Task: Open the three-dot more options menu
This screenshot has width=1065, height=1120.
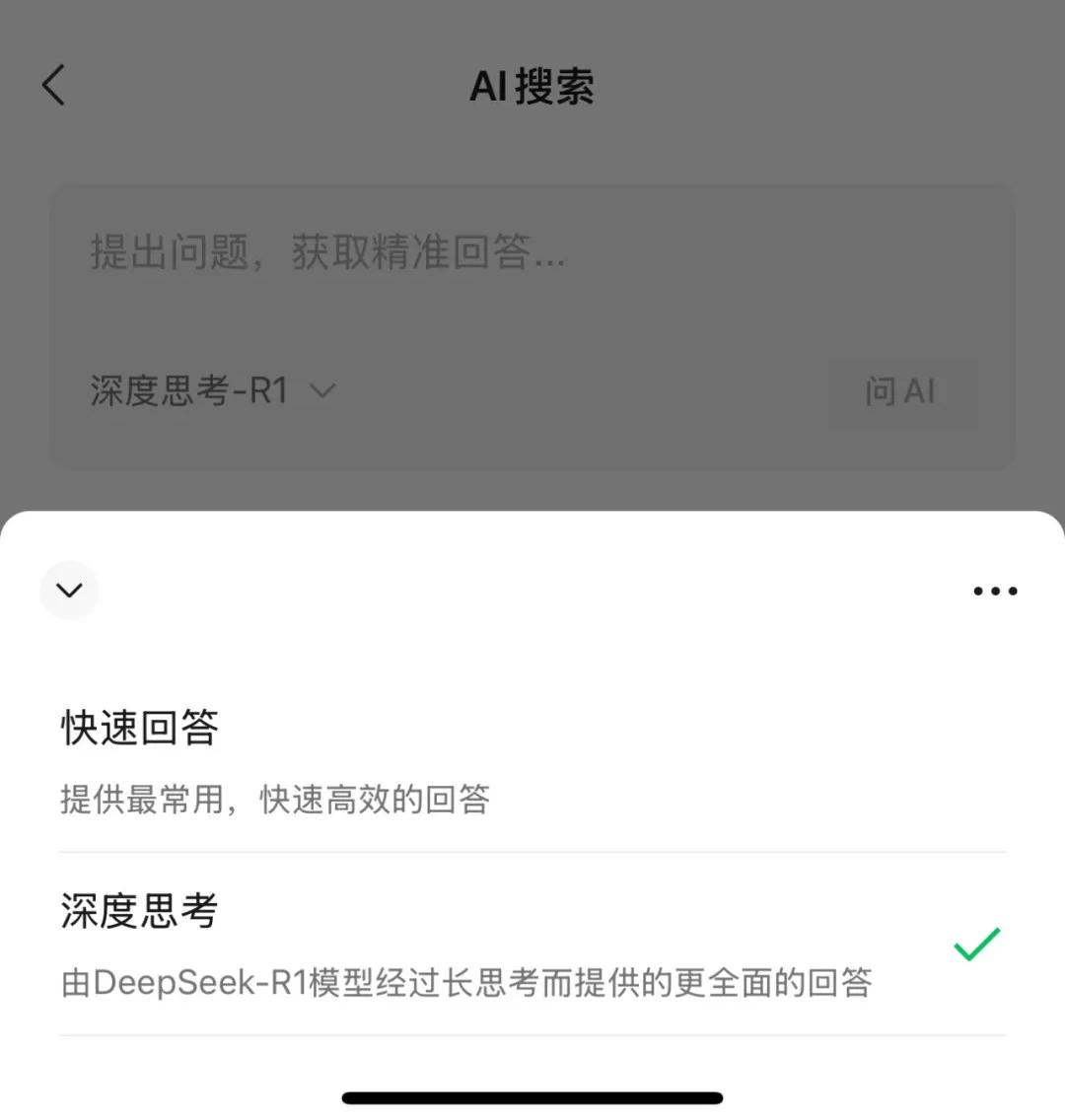Action: click(x=994, y=592)
